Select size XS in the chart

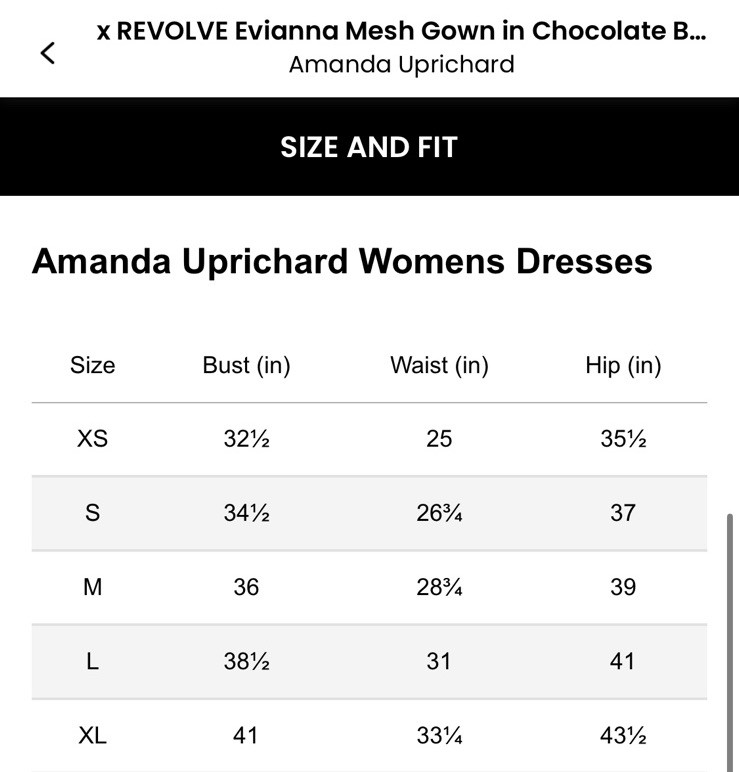pos(91,439)
